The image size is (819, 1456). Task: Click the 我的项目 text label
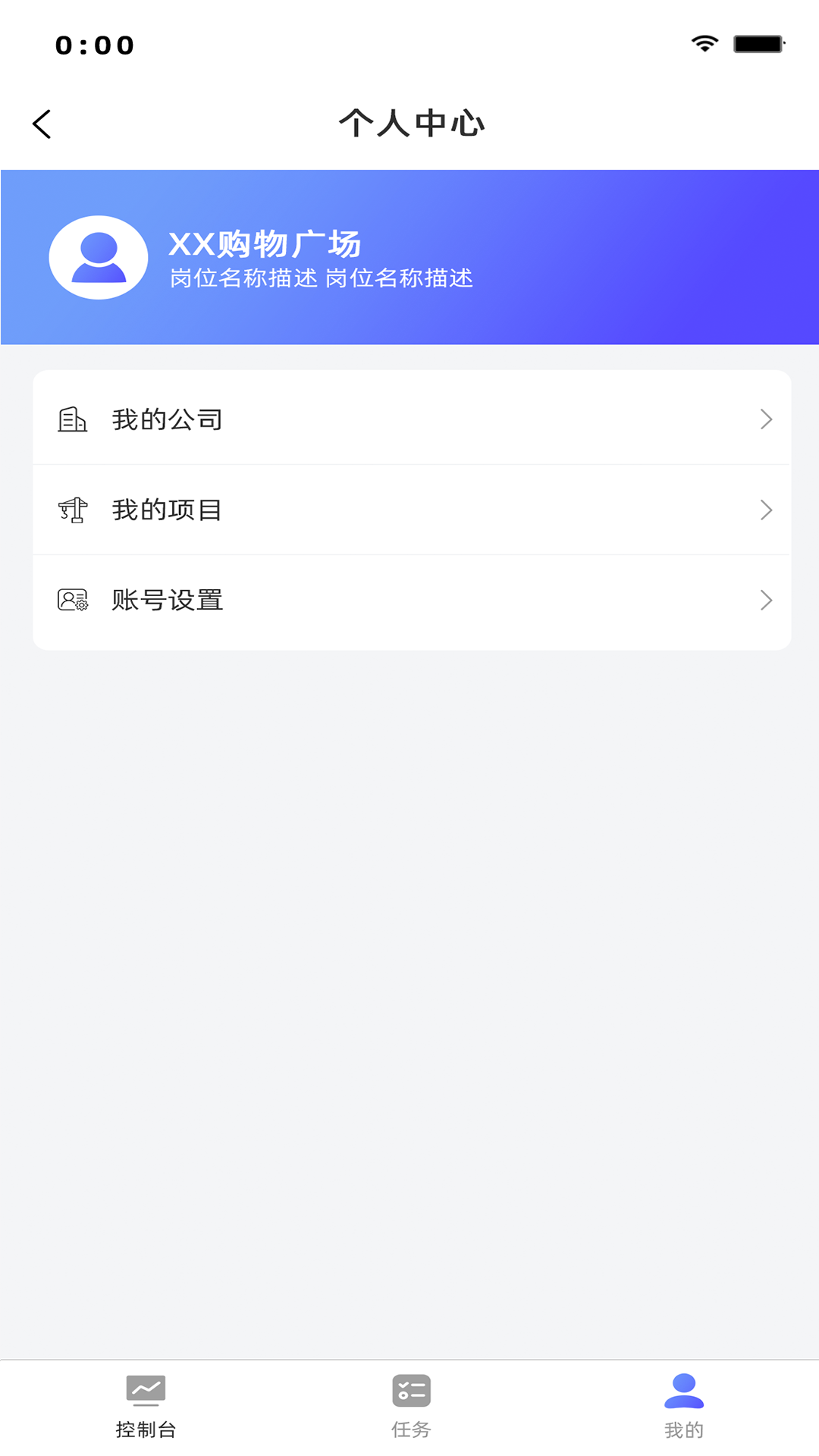[x=167, y=510]
